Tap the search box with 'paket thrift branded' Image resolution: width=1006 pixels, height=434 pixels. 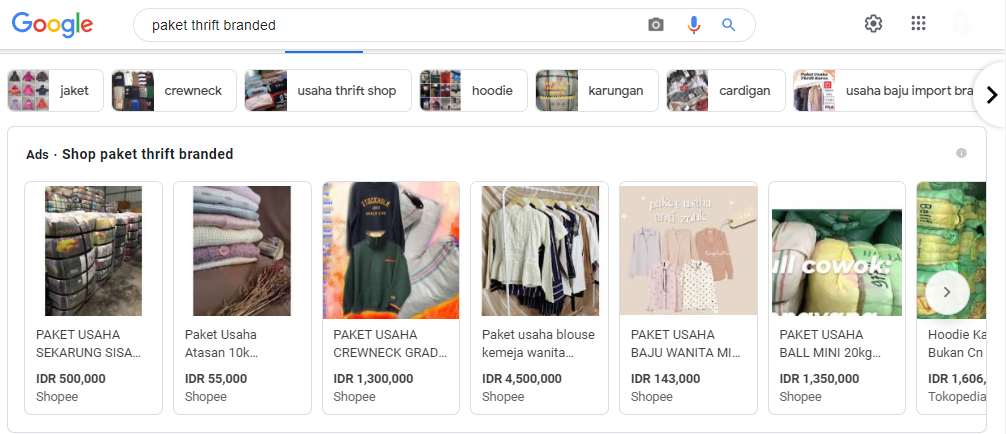click(x=390, y=25)
